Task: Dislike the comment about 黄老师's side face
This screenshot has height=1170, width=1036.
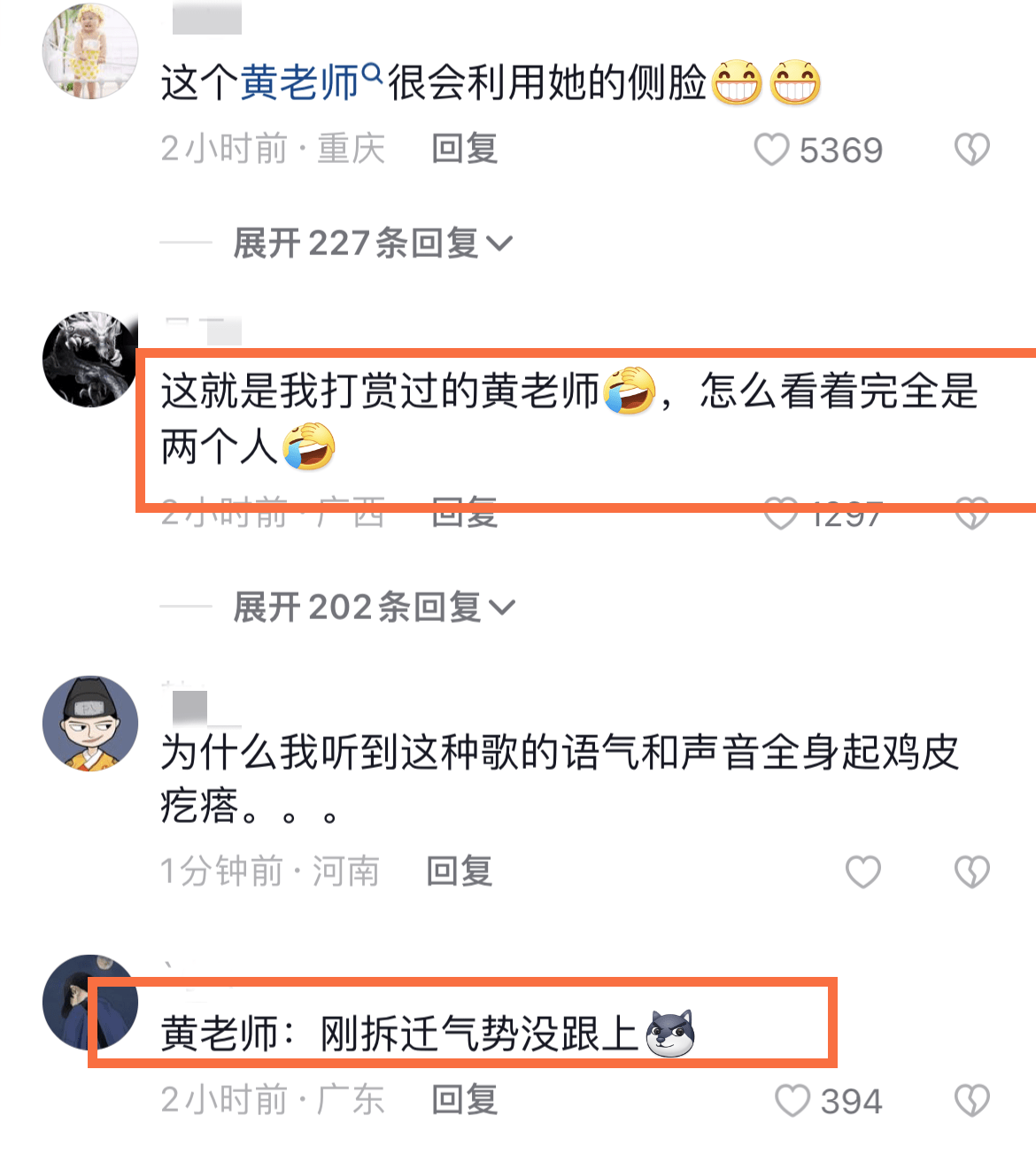Action: (x=971, y=150)
